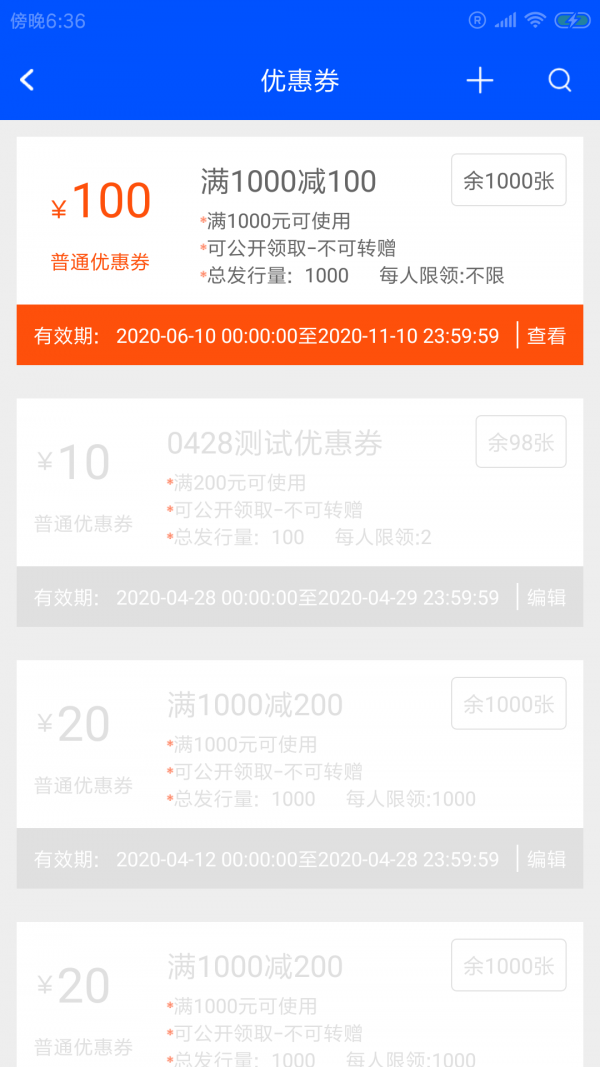Go back using the top-left arrow
This screenshot has height=1067, width=600.
tap(27, 80)
